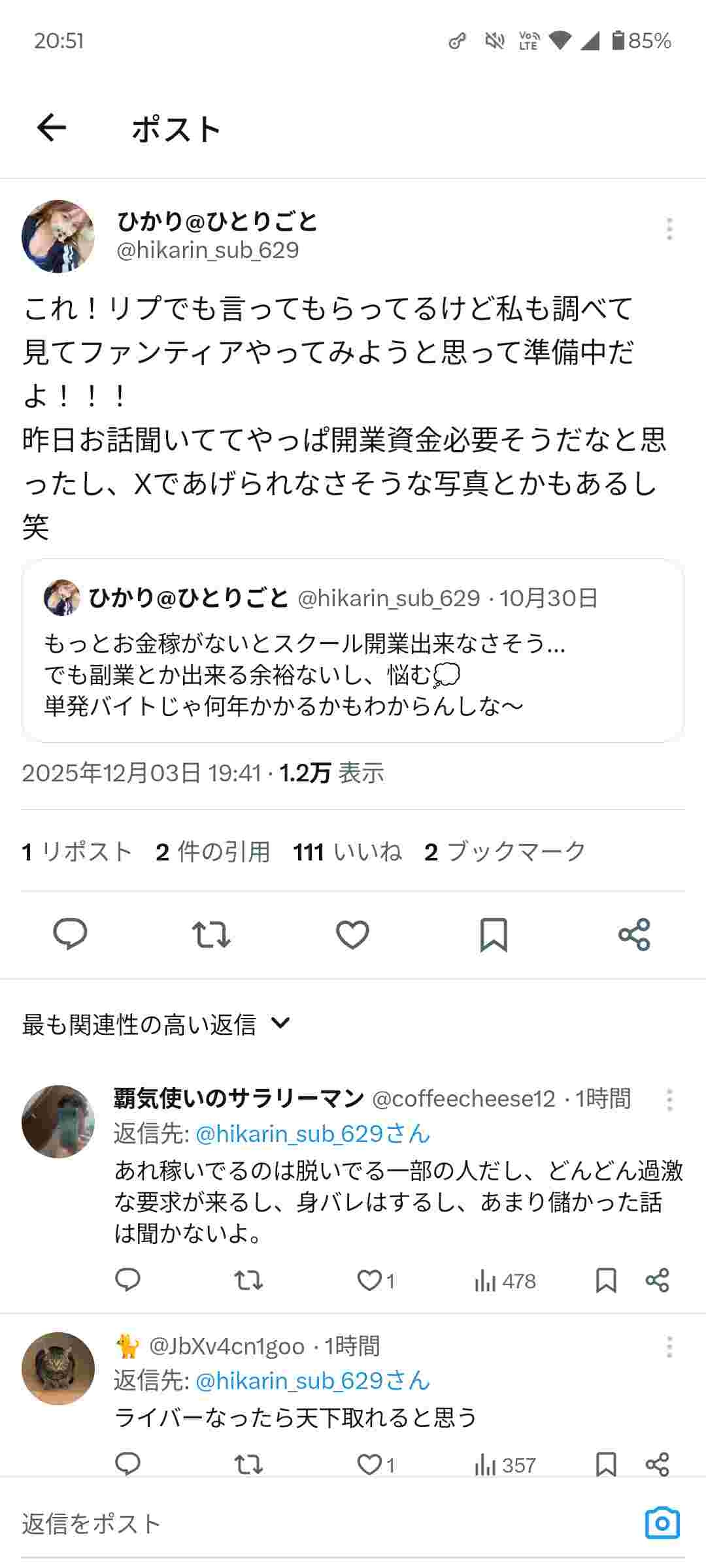Open @JbXv4cn1goo's cat profile picture
The image size is (706, 1568).
[x=58, y=1369]
